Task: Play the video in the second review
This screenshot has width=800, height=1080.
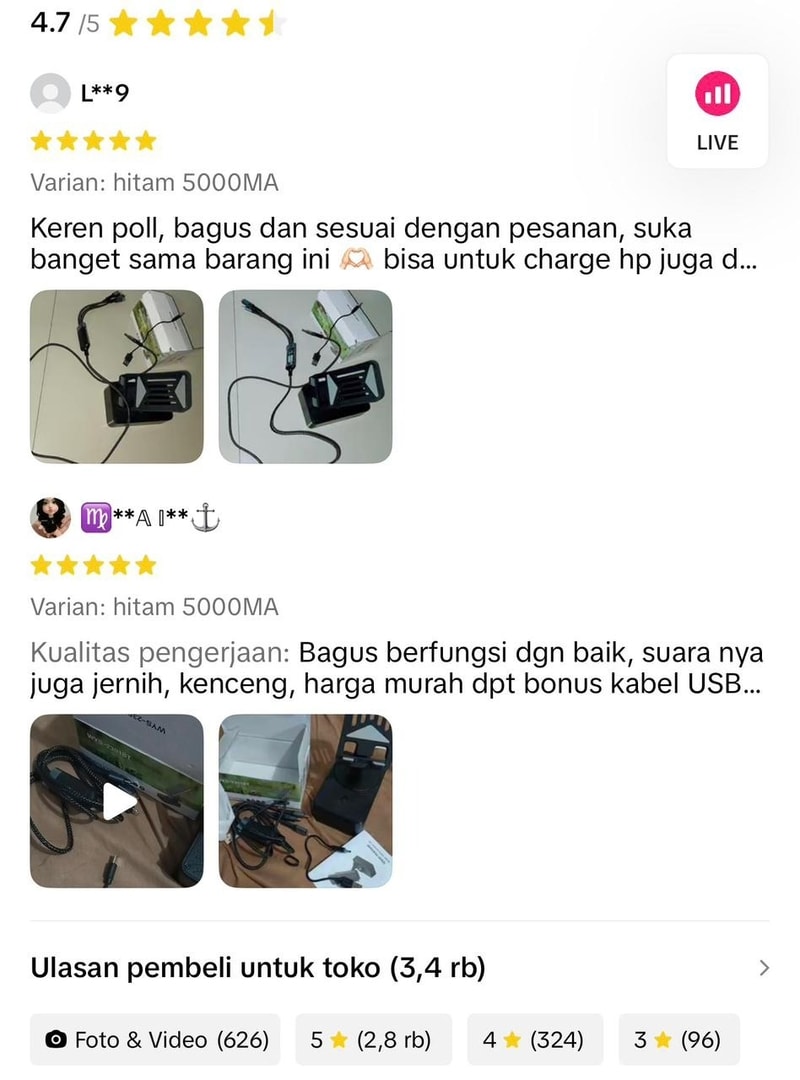Action: point(117,801)
